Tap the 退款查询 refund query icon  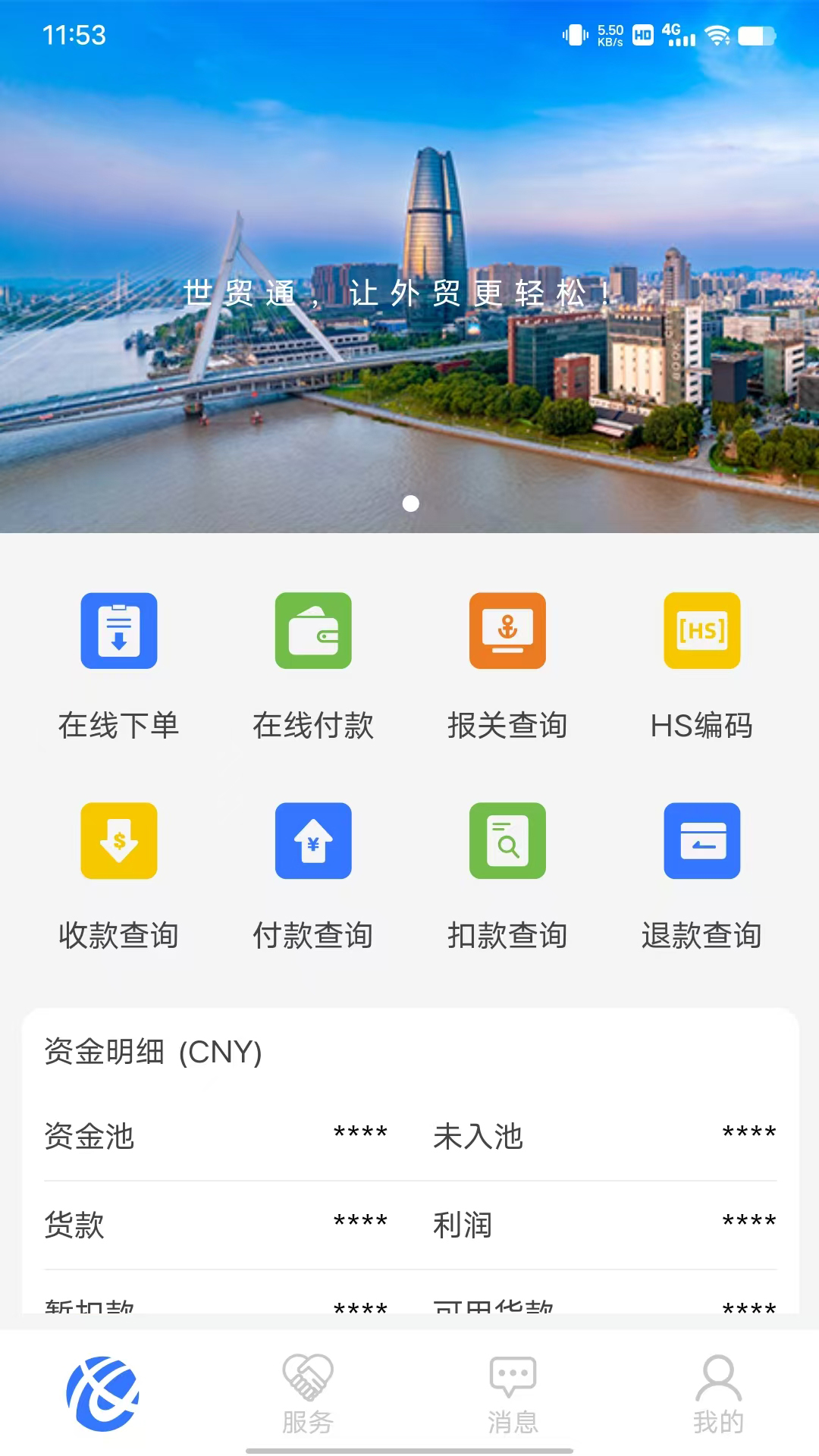pyautogui.click(x=701, y=842)
